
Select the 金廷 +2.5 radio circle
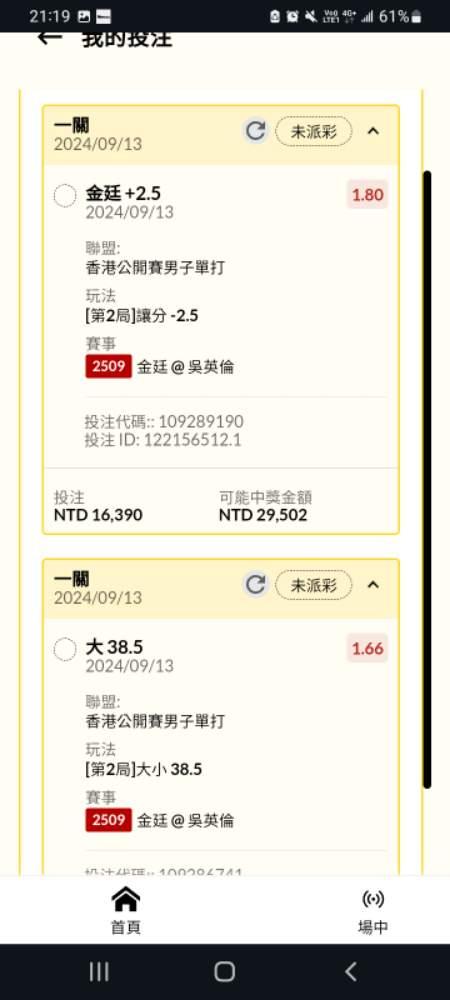(65, 195)
